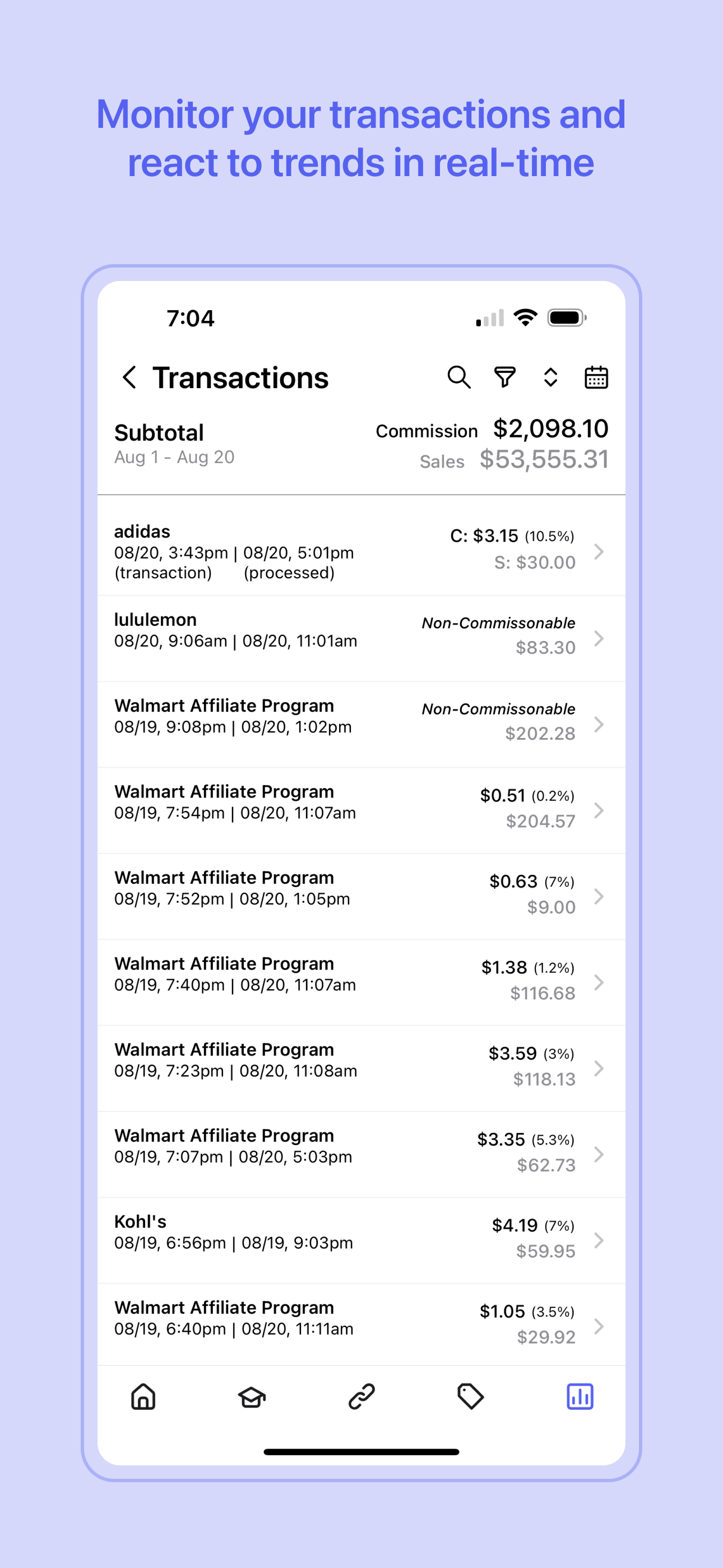Open the Tags icon in bottom navigation
Viewport: 723px width, 1568px height.
click(470, 1397)
